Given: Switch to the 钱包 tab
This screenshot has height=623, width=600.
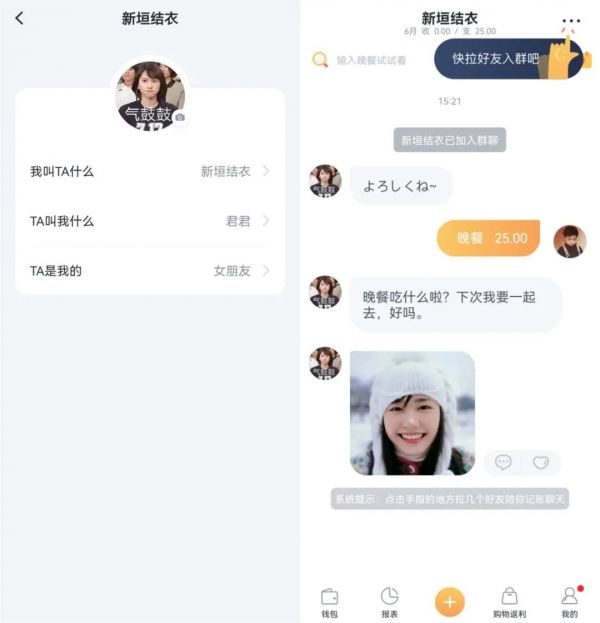Looking at the screenshot, I should coord(329,602).
